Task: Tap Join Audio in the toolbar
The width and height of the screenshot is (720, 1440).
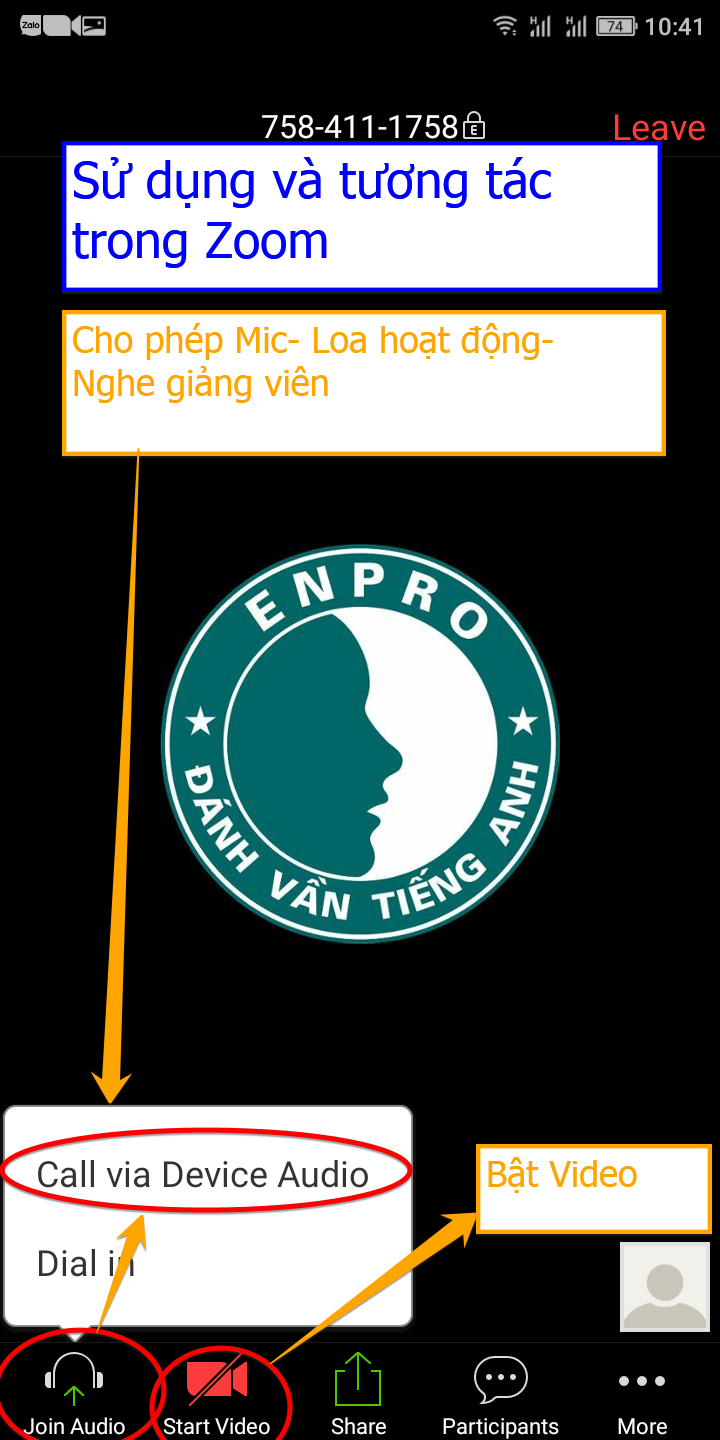Action: (x=75, y=1392)
